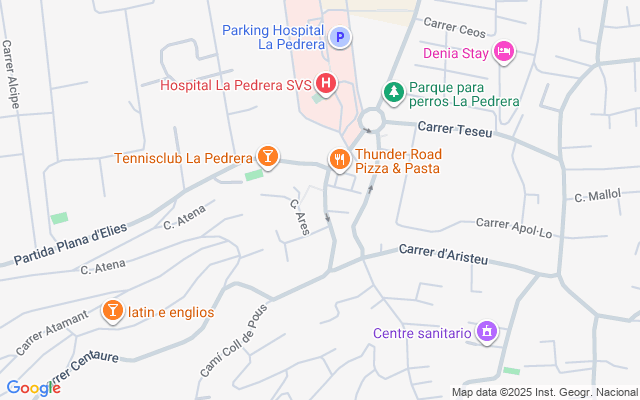
Task: Open the Parking Hospital La Pedrera marker
Action: pyautogui.click(x=340, y=38)
